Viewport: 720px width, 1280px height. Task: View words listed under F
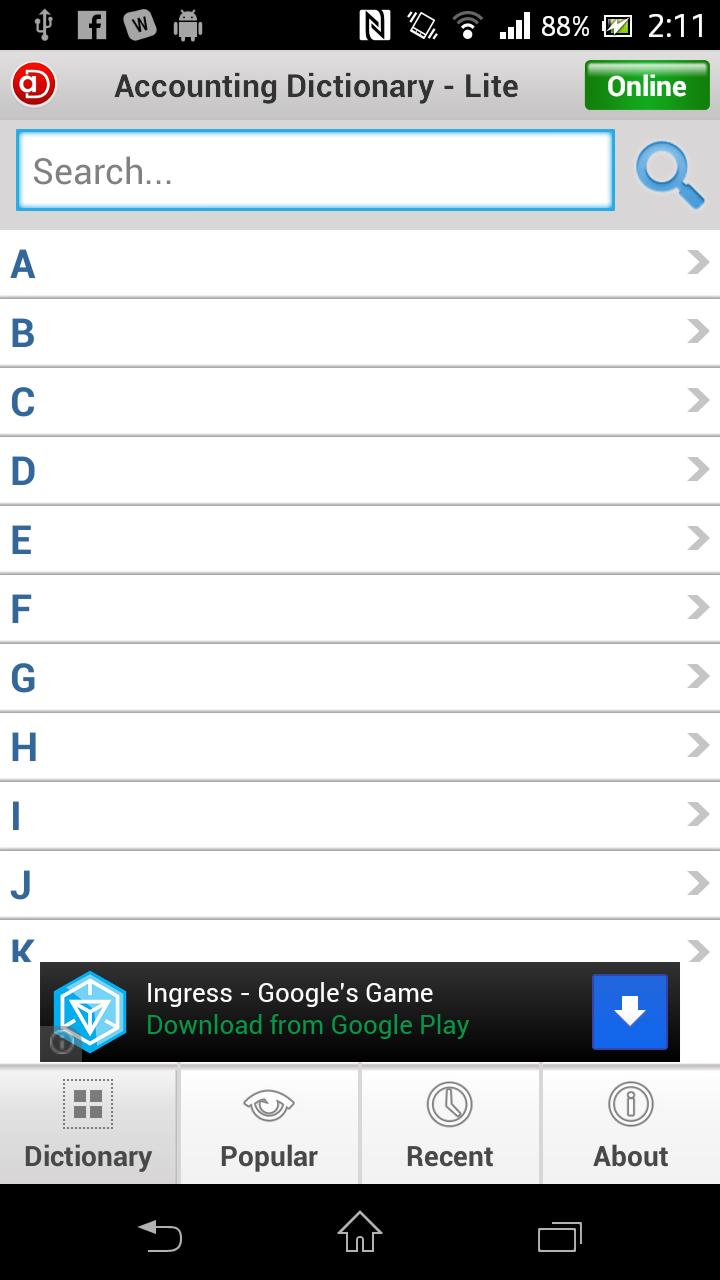pos(360,608)
